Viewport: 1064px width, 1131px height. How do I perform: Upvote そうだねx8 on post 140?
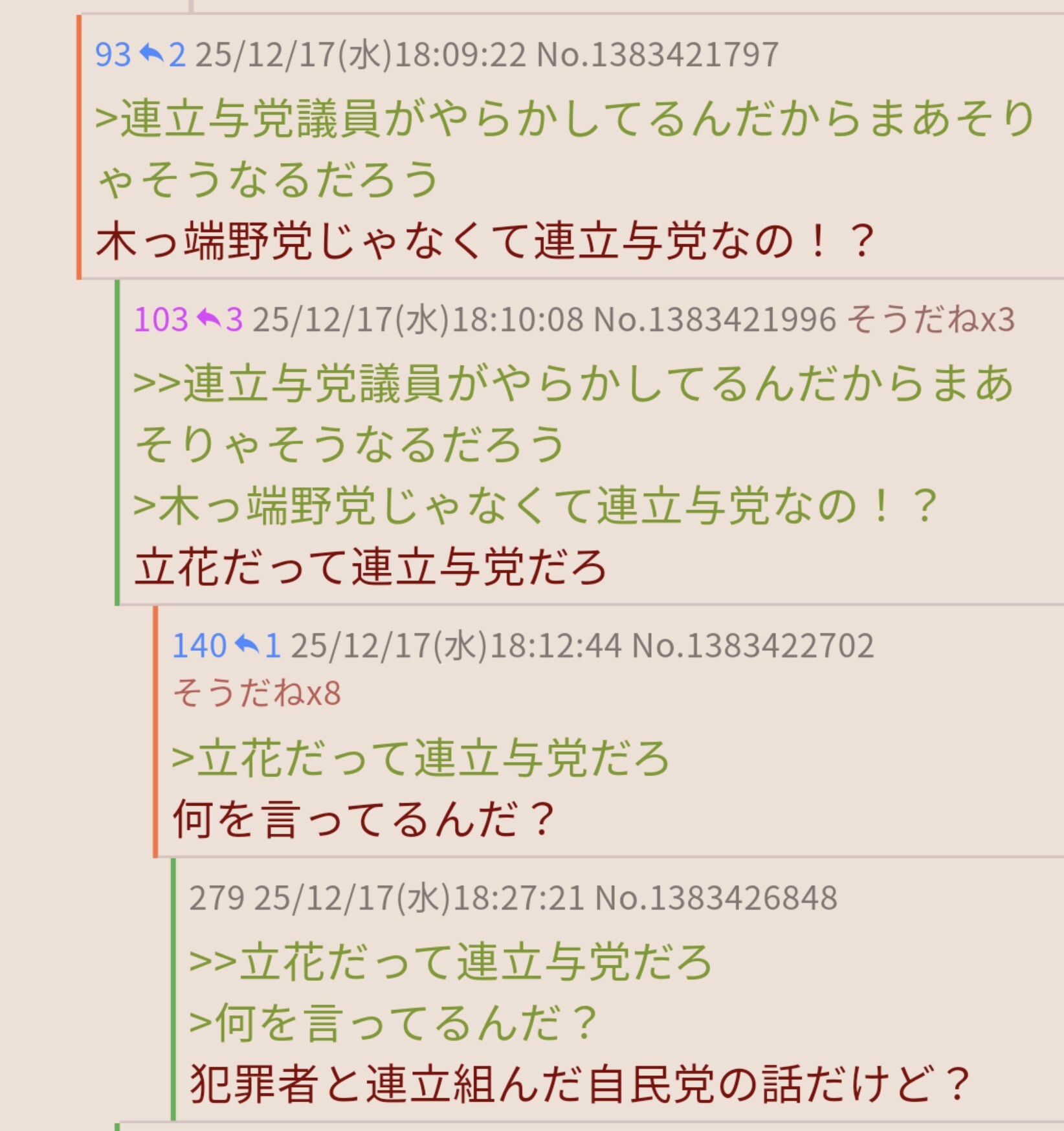pos(256,693)
